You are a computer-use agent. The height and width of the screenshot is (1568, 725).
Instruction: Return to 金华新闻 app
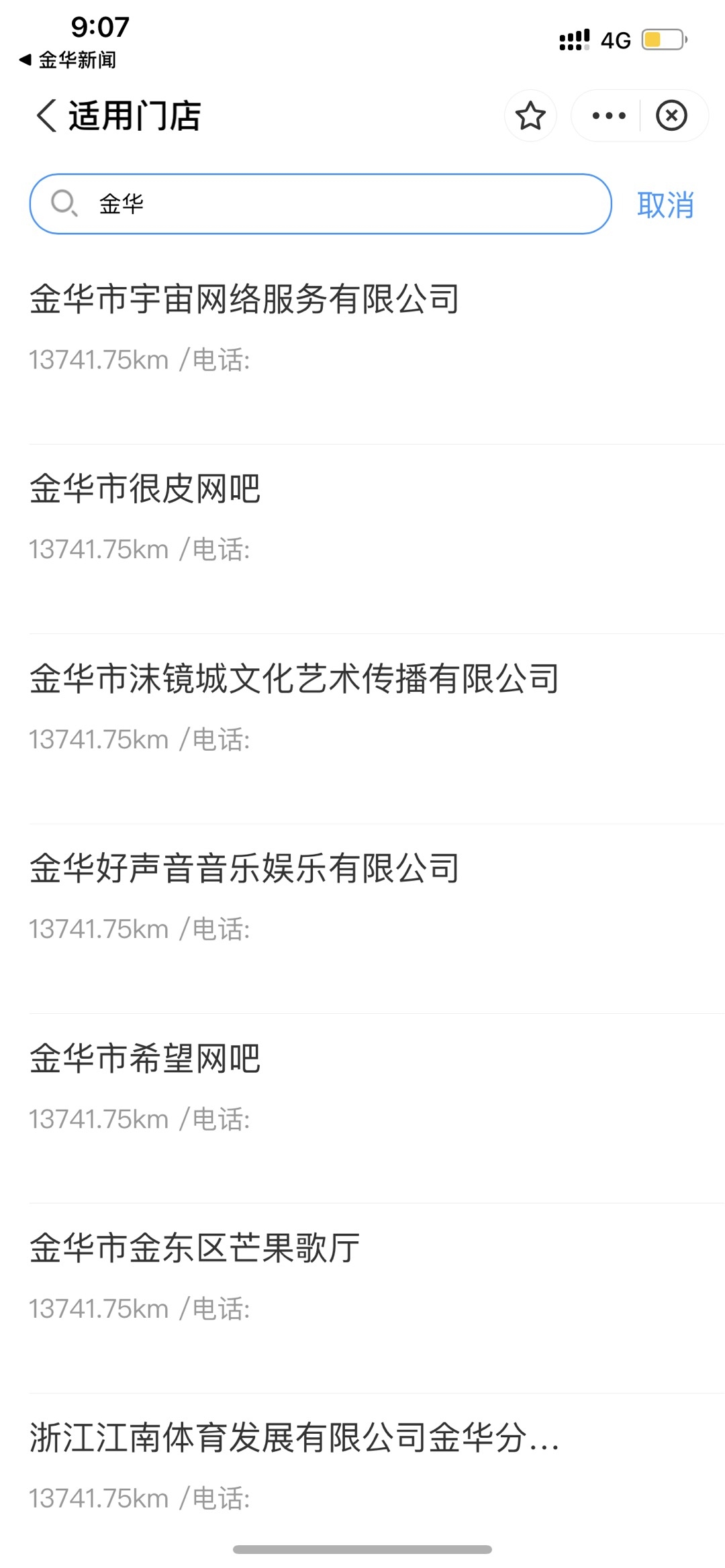coord(67,60)
